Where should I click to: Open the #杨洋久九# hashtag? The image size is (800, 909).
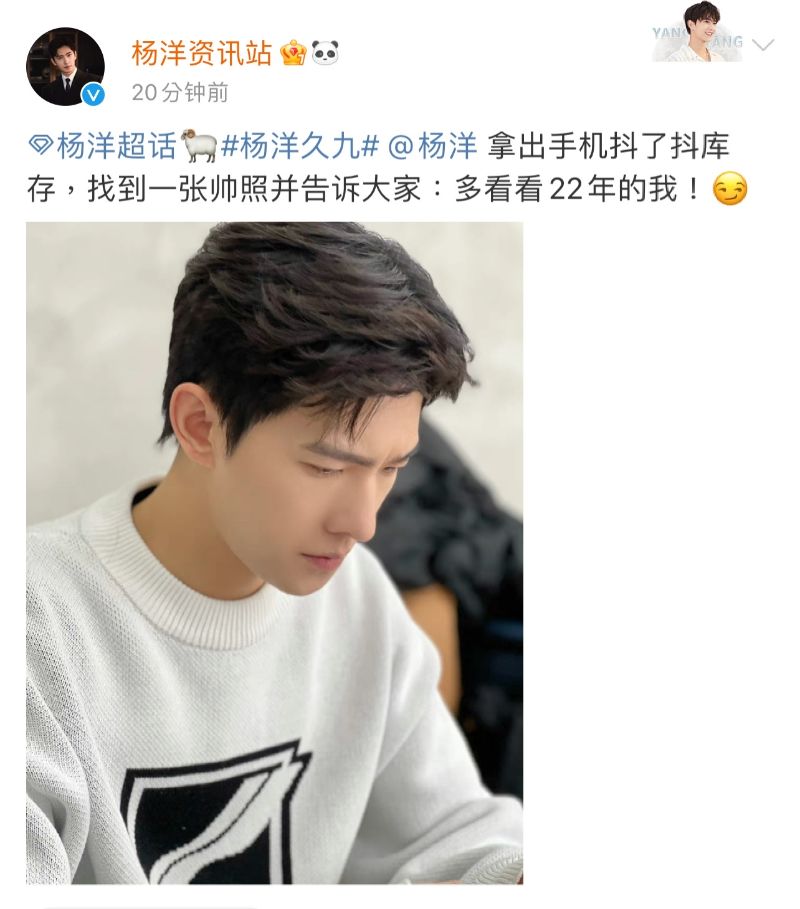click(299, 146)
